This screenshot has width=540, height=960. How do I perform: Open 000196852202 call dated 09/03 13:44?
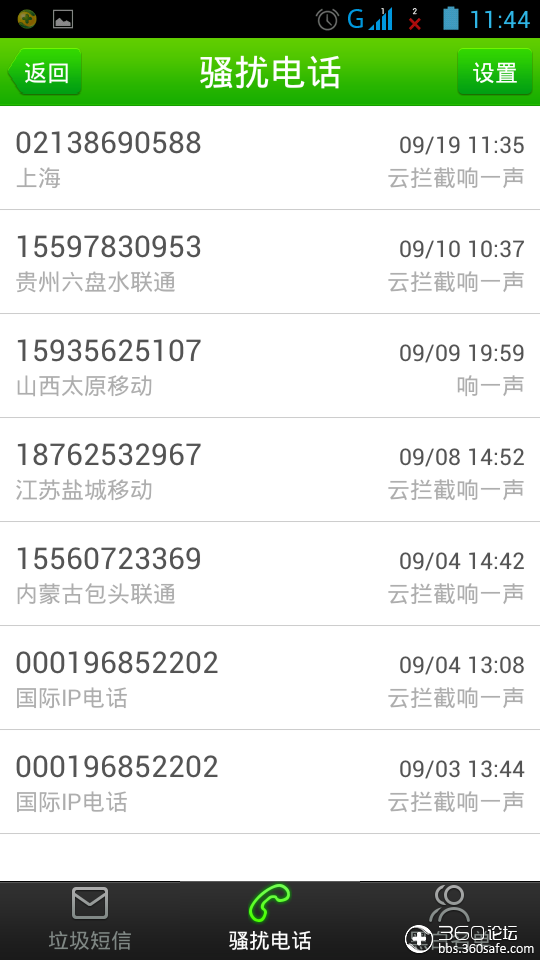(x=270, y=782)
